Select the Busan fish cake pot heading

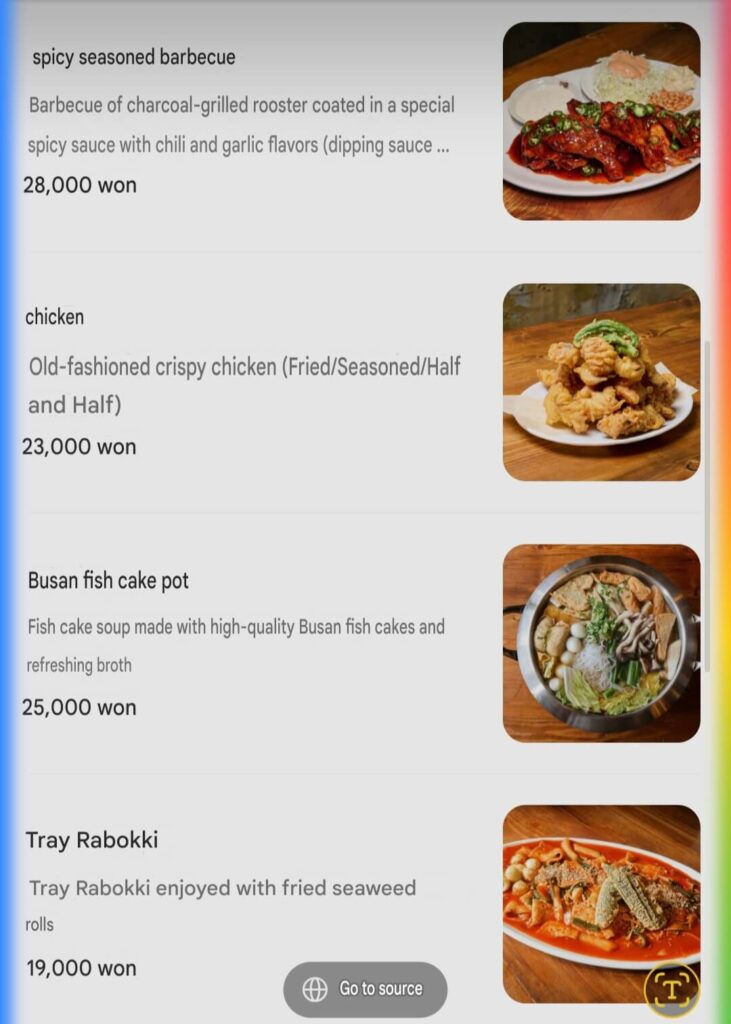pyautogui.click(x=108, y=579)
